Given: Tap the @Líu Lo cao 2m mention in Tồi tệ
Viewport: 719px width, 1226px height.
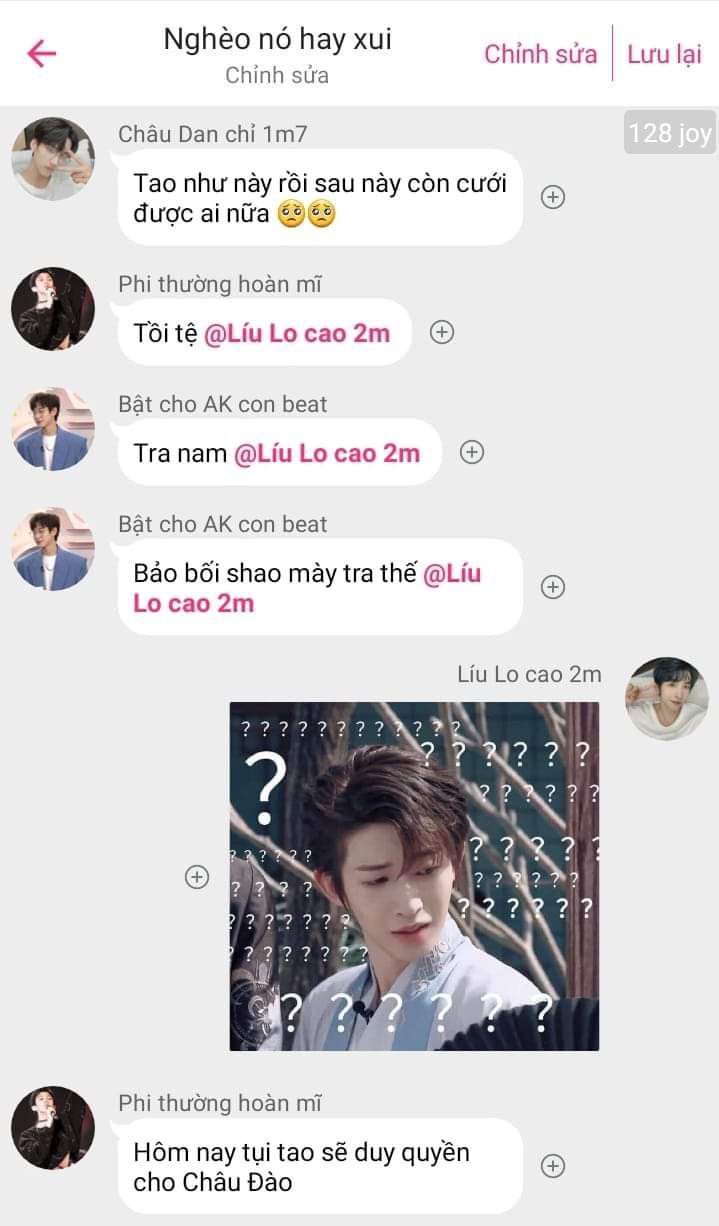Looking at the screenshot, I should point(297,333).
